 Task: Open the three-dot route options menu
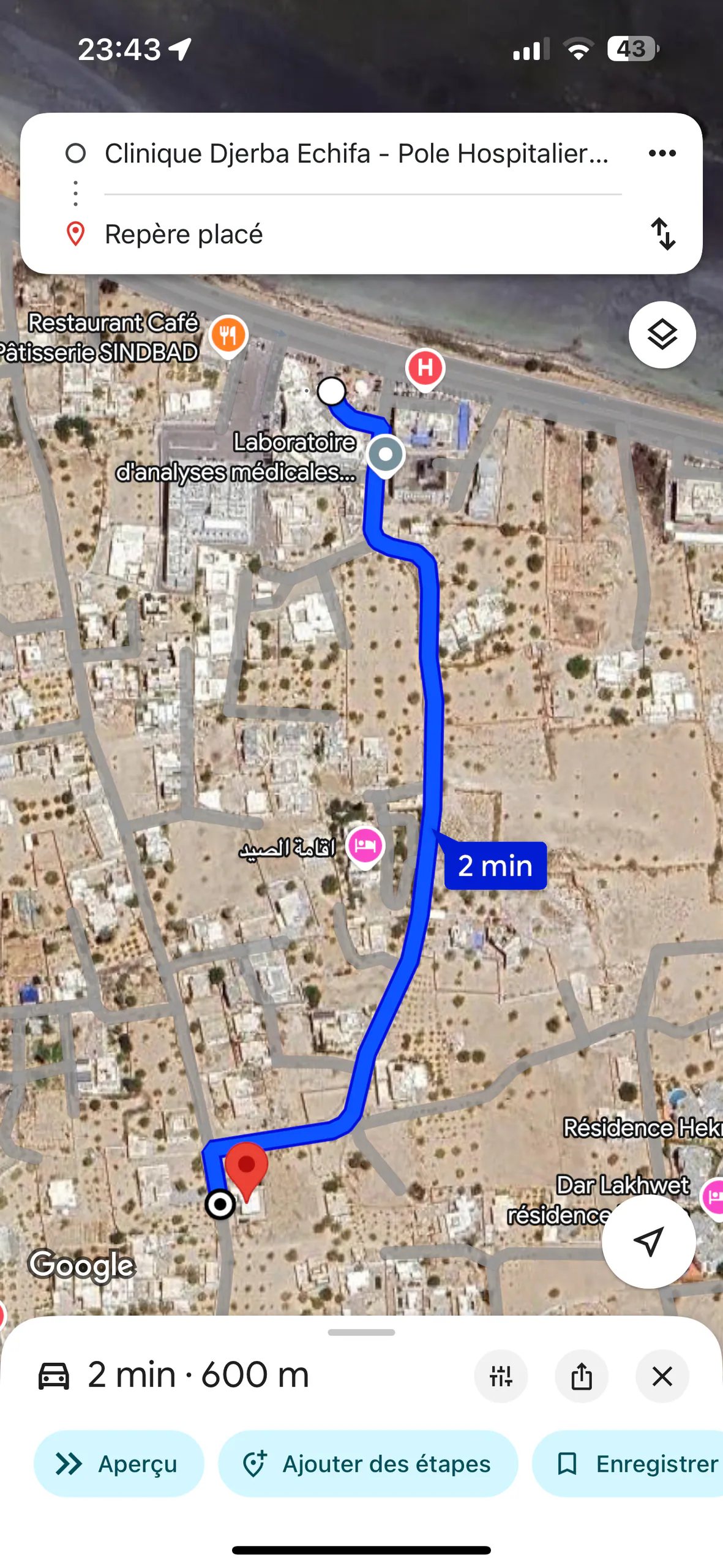[x=662, y=153]
